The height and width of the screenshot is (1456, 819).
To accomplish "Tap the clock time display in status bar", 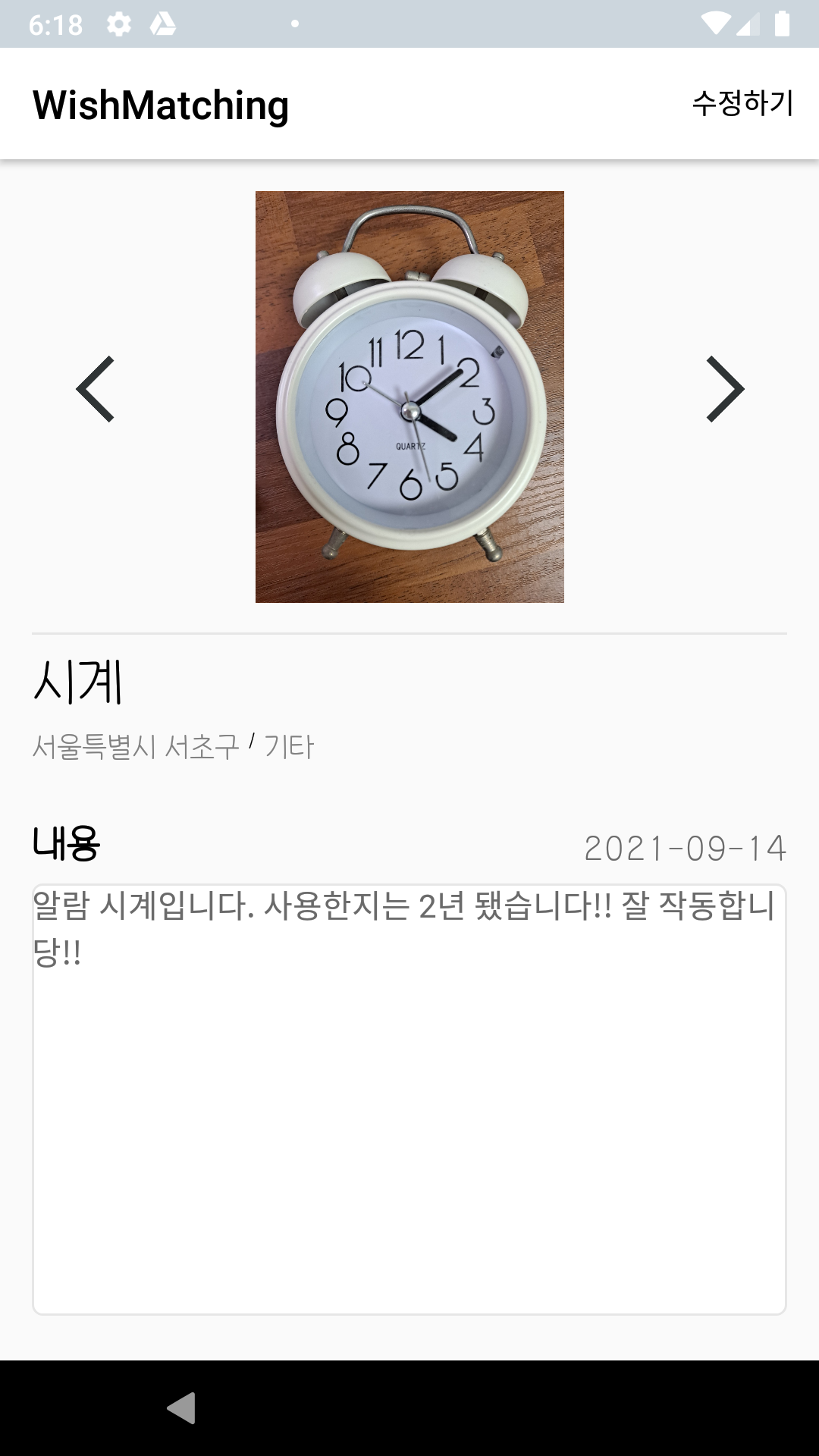I will [57, 23].
